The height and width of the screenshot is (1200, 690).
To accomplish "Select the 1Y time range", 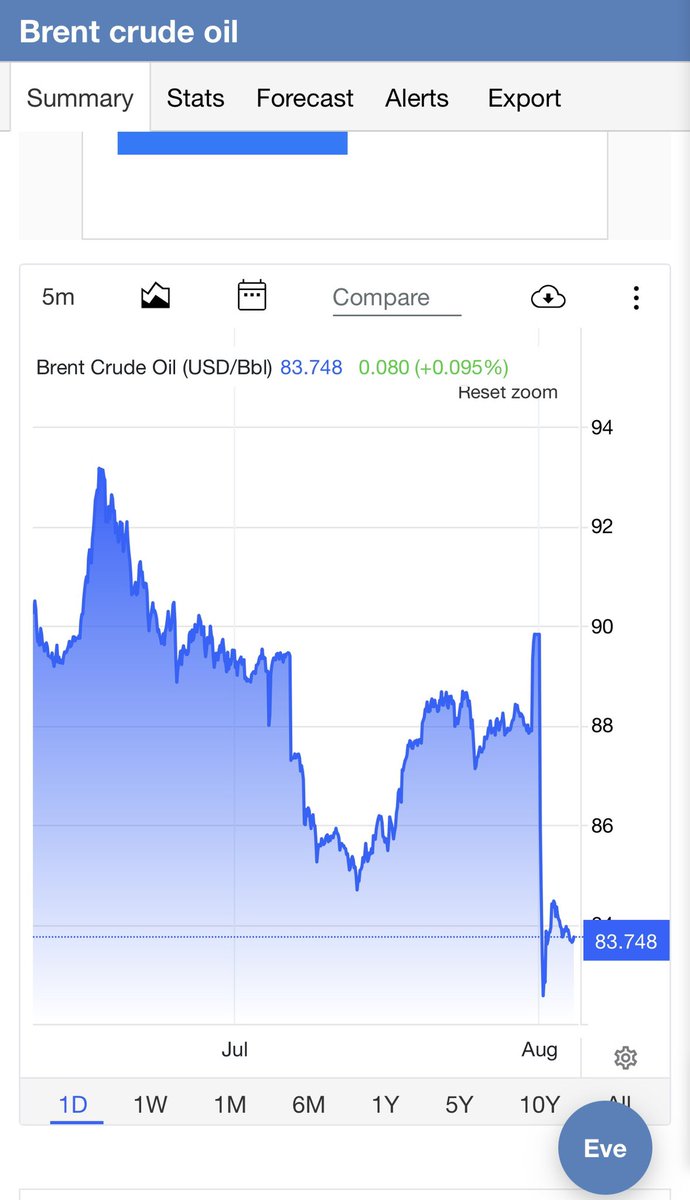I will coord(385,1104).
